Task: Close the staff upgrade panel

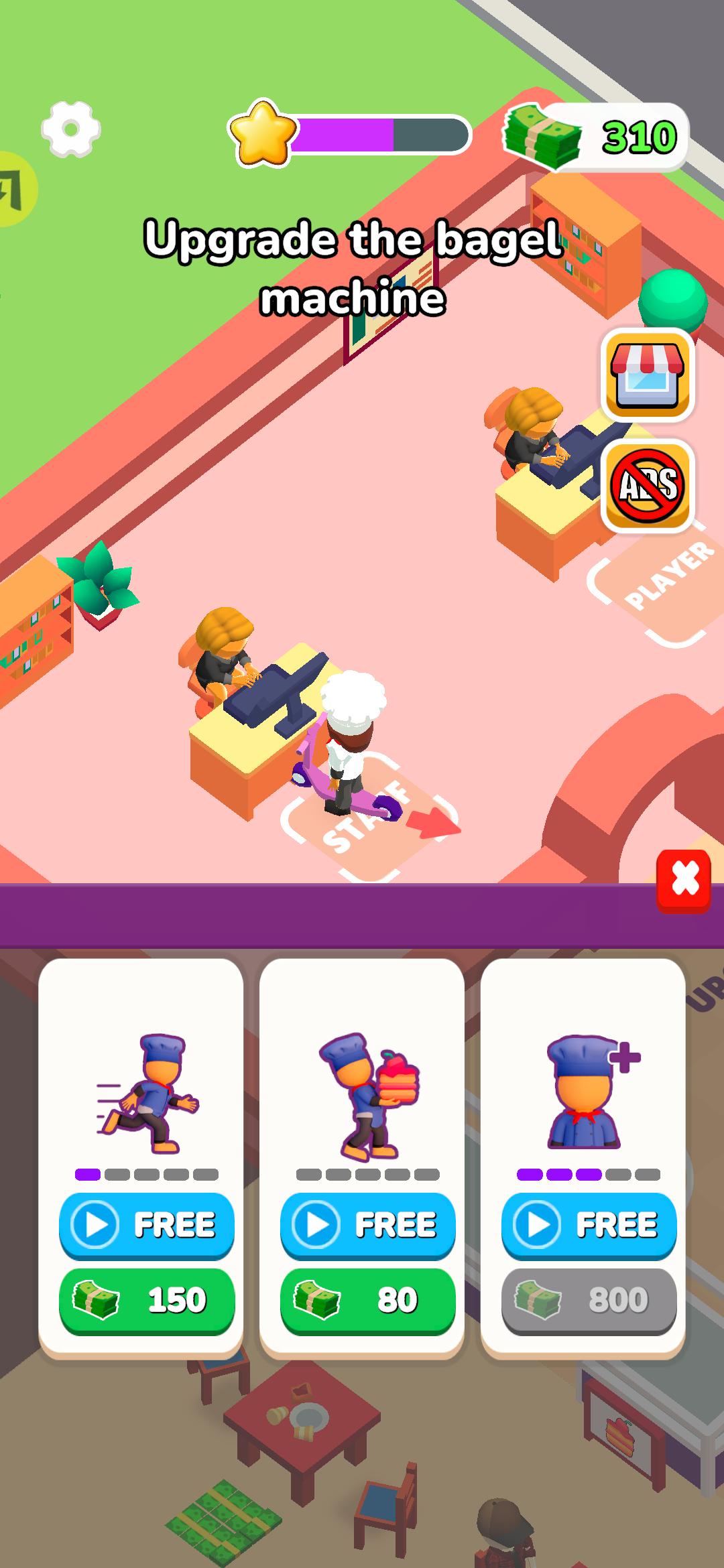Action: (683, 880)
